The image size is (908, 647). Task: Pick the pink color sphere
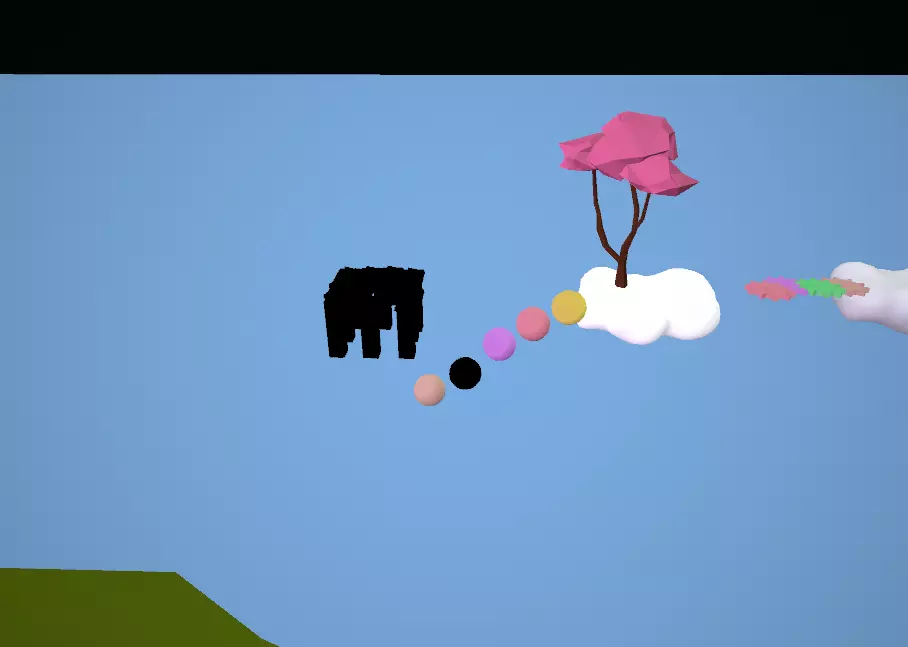coord(533,324)
